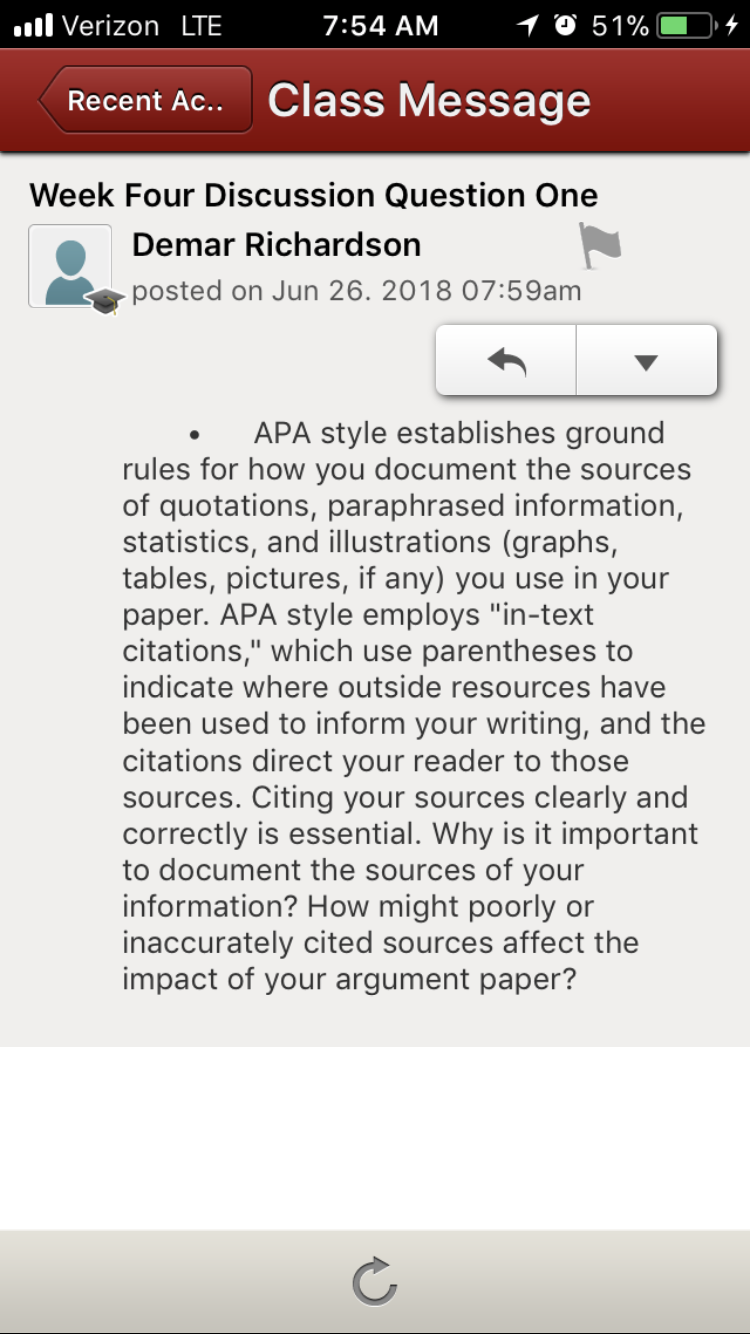The width and height of the screenshot is (750, 1334).
Task: Expand the message options dropdown arrow
Action: 647,360
